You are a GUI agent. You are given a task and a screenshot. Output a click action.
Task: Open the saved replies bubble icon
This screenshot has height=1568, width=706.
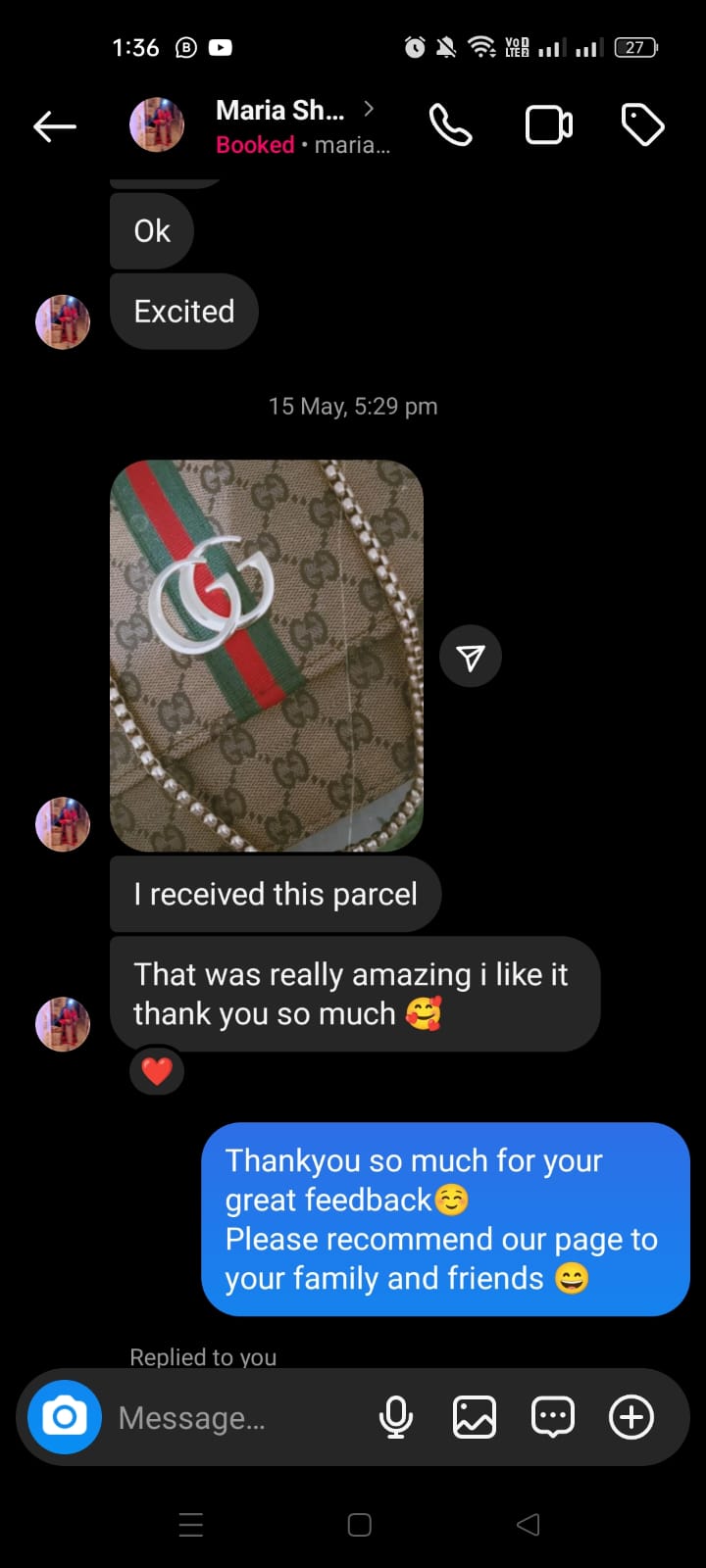pyautogui.click(x=553, y=1417)
